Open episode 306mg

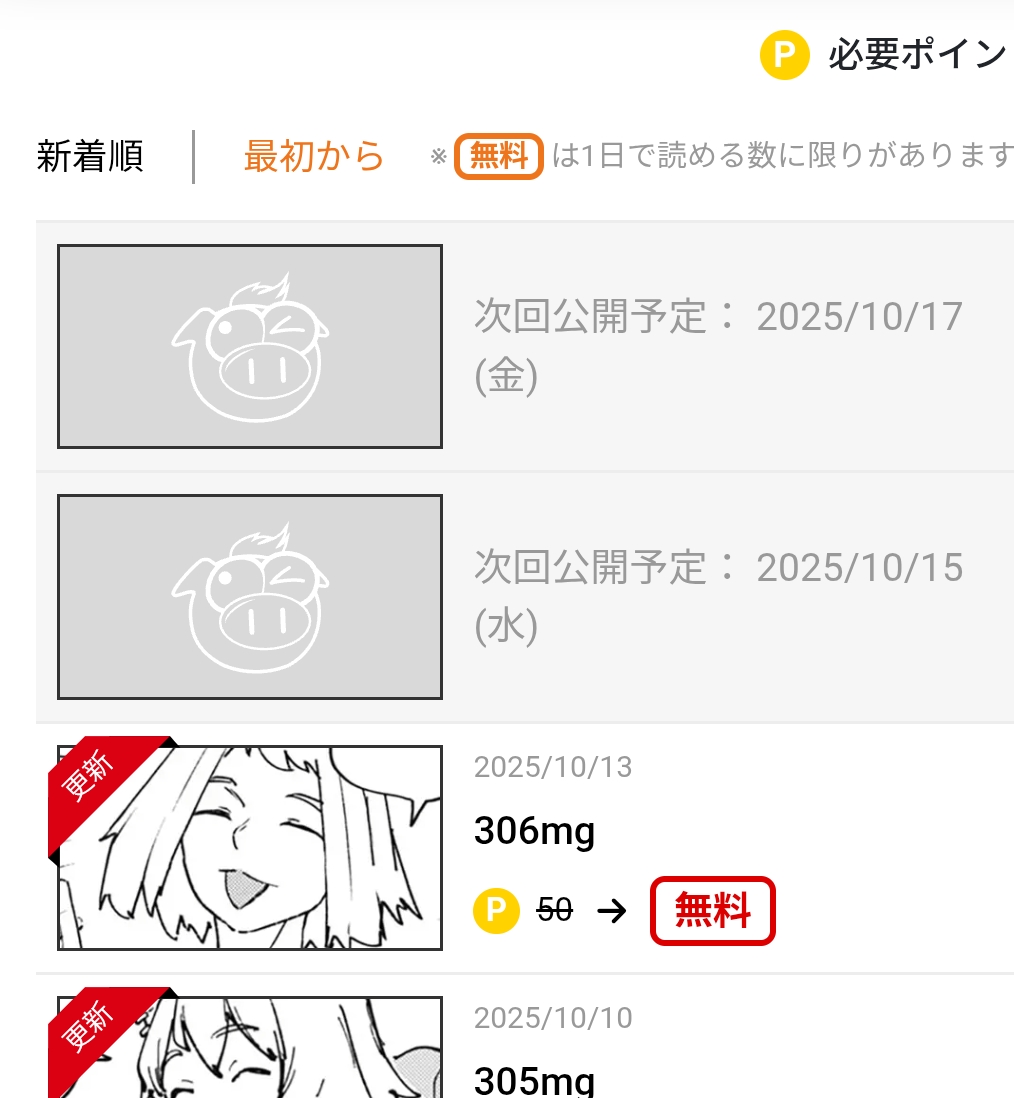click(534, 830)
